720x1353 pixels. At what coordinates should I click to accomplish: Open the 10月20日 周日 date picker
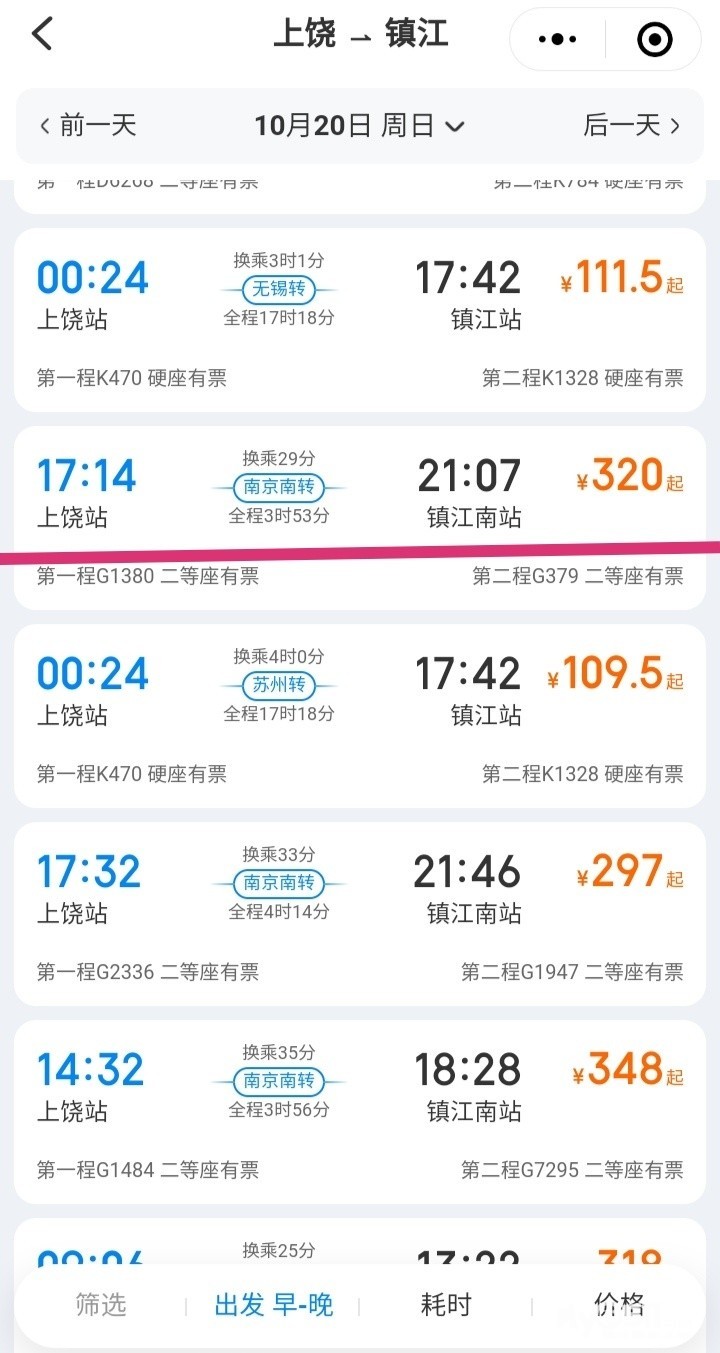point(359,125)
